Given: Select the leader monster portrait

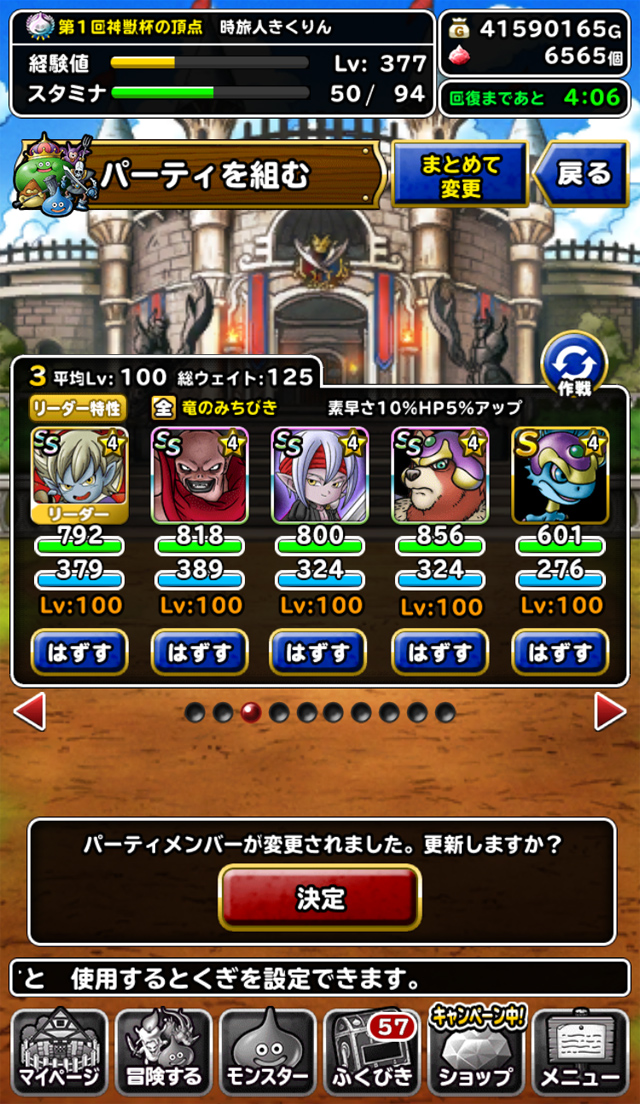Looking at the screenshot, I should [x=80, y=475].
